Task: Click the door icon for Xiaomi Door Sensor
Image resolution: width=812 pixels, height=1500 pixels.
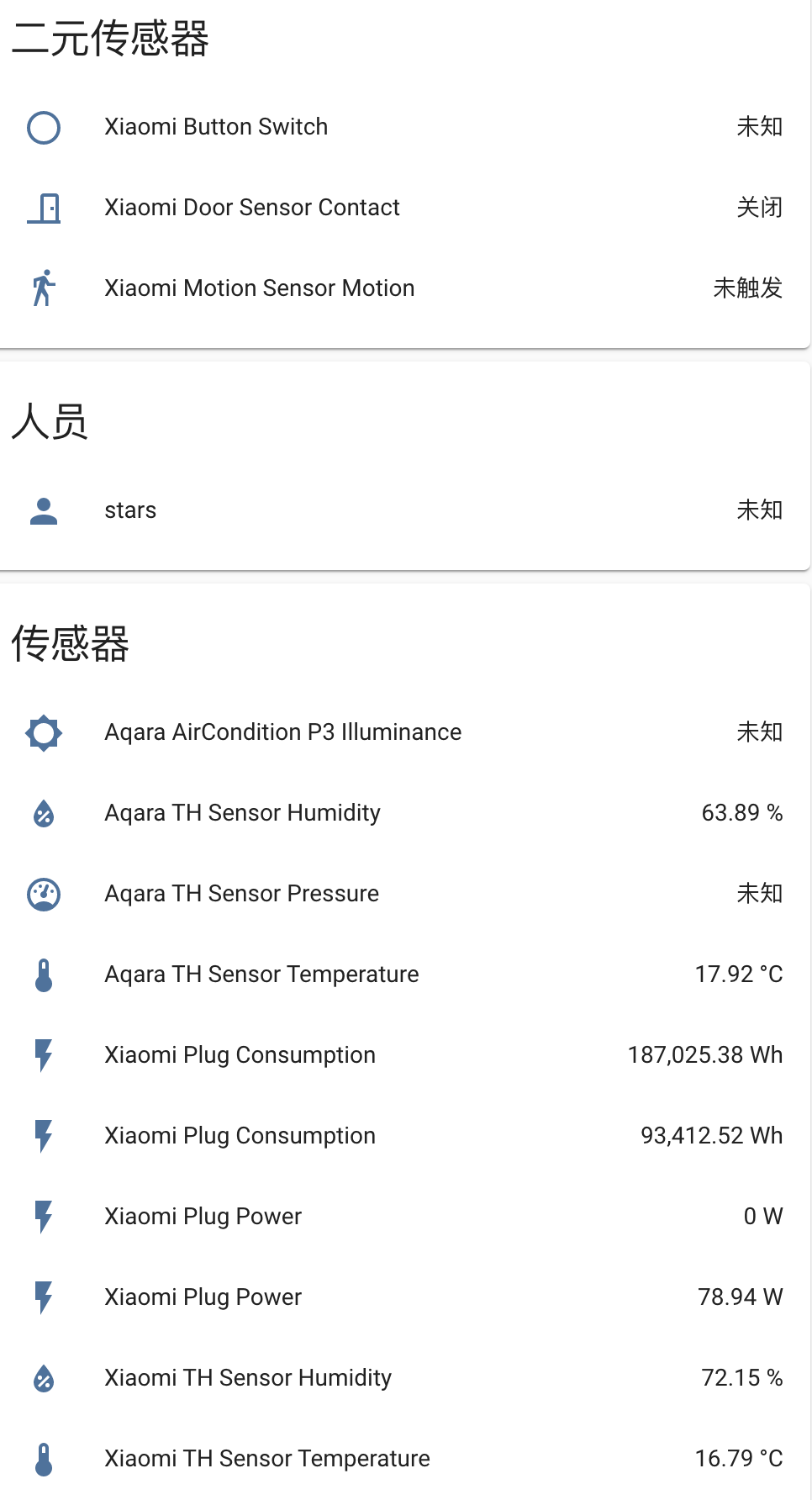Action: coord(45,208)
